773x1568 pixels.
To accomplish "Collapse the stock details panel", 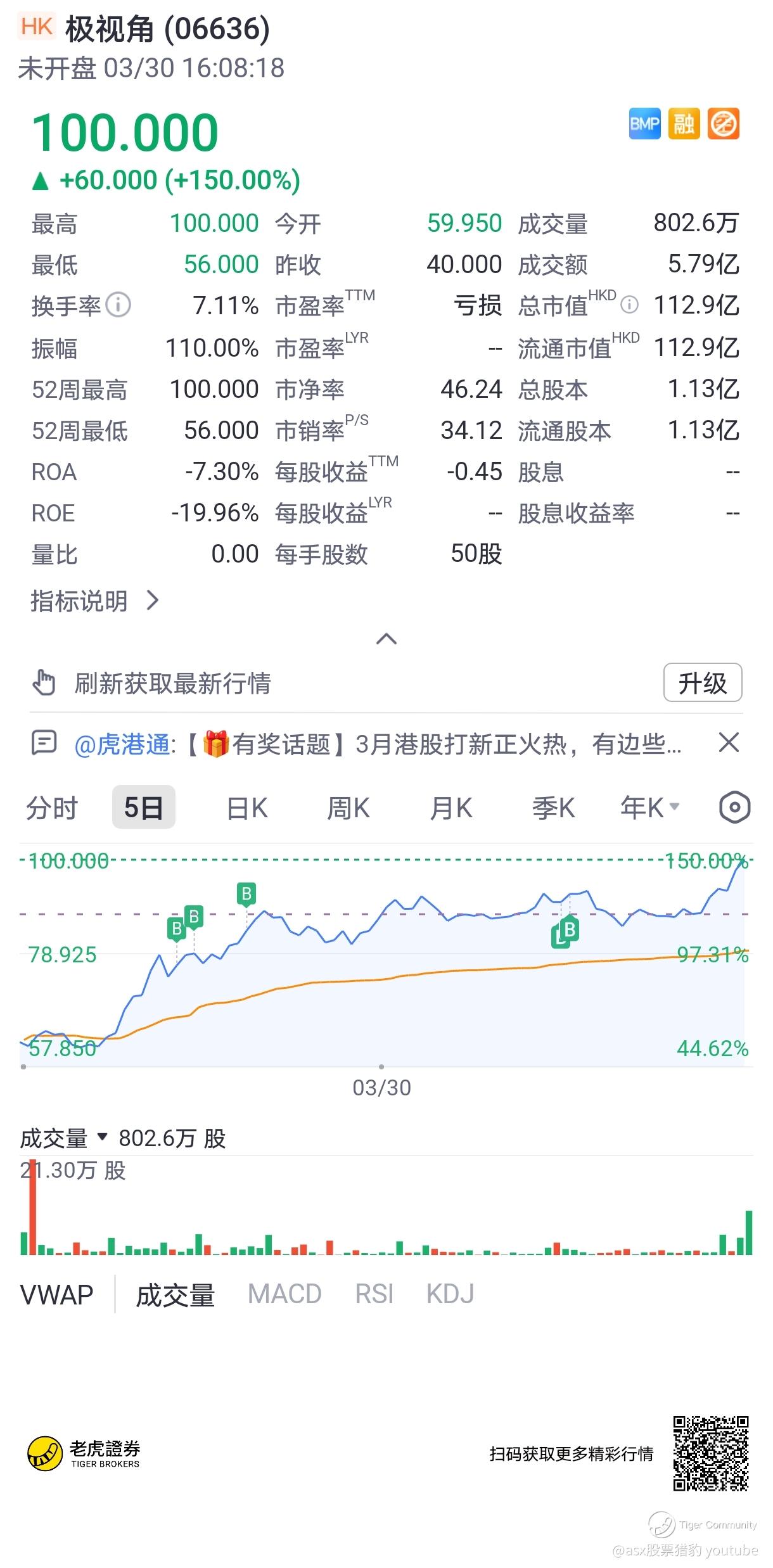I will (x=386, y=639).
